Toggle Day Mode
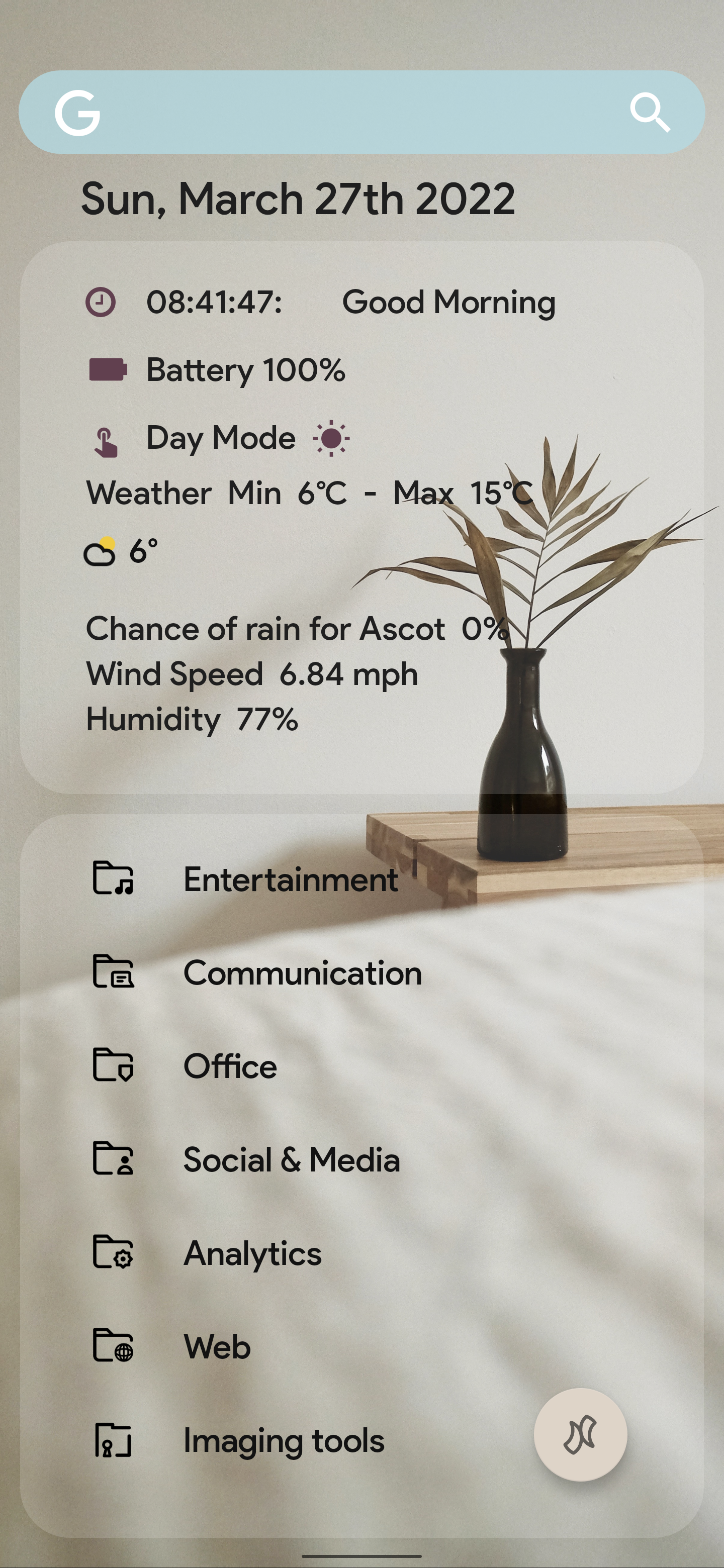The width and height of the screenshot is (724, 1568). (220, 438)
